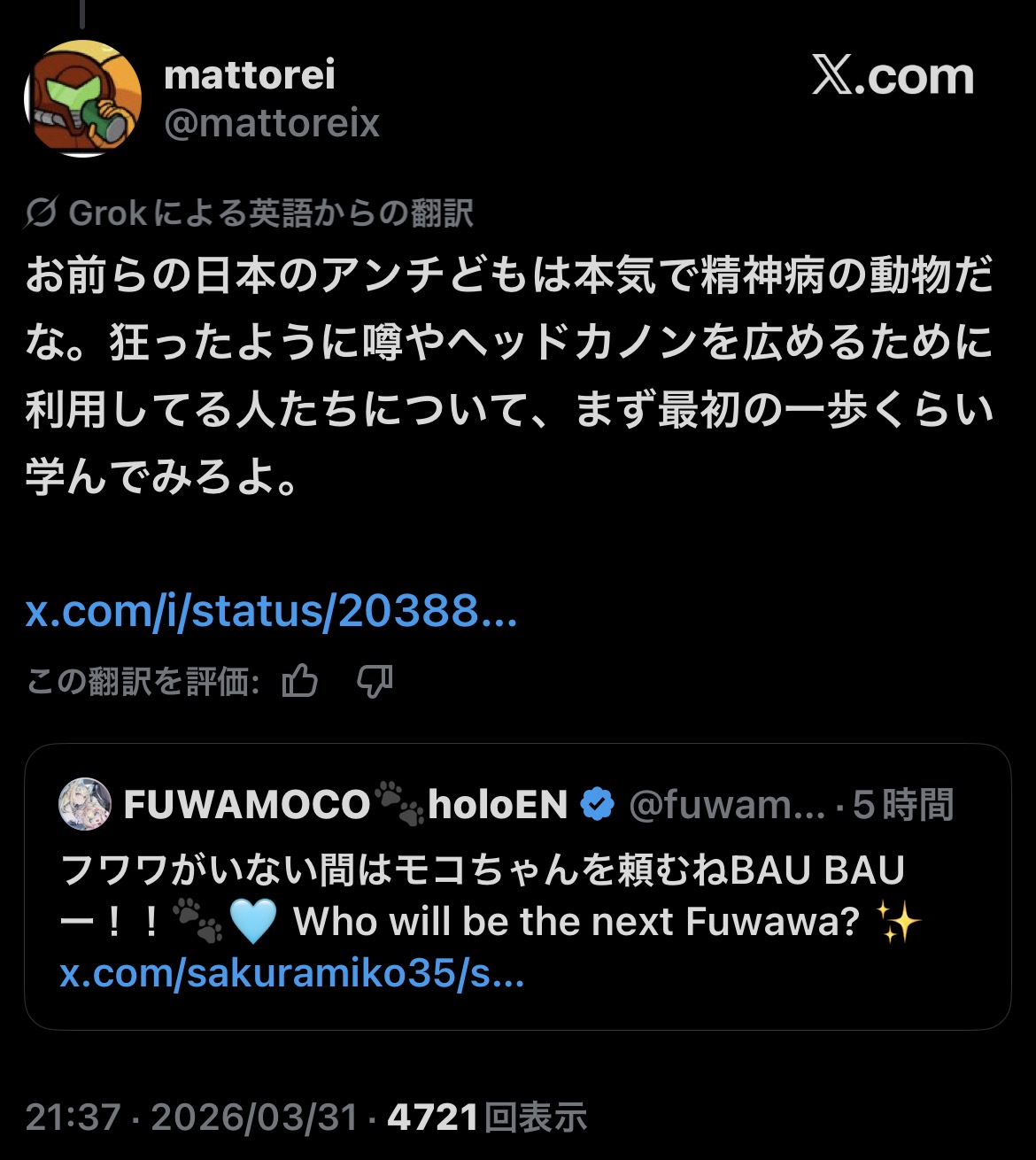Rate the translation with thumbs up
This screenshot has height=1160, width=1036.
tap(299, 681)
